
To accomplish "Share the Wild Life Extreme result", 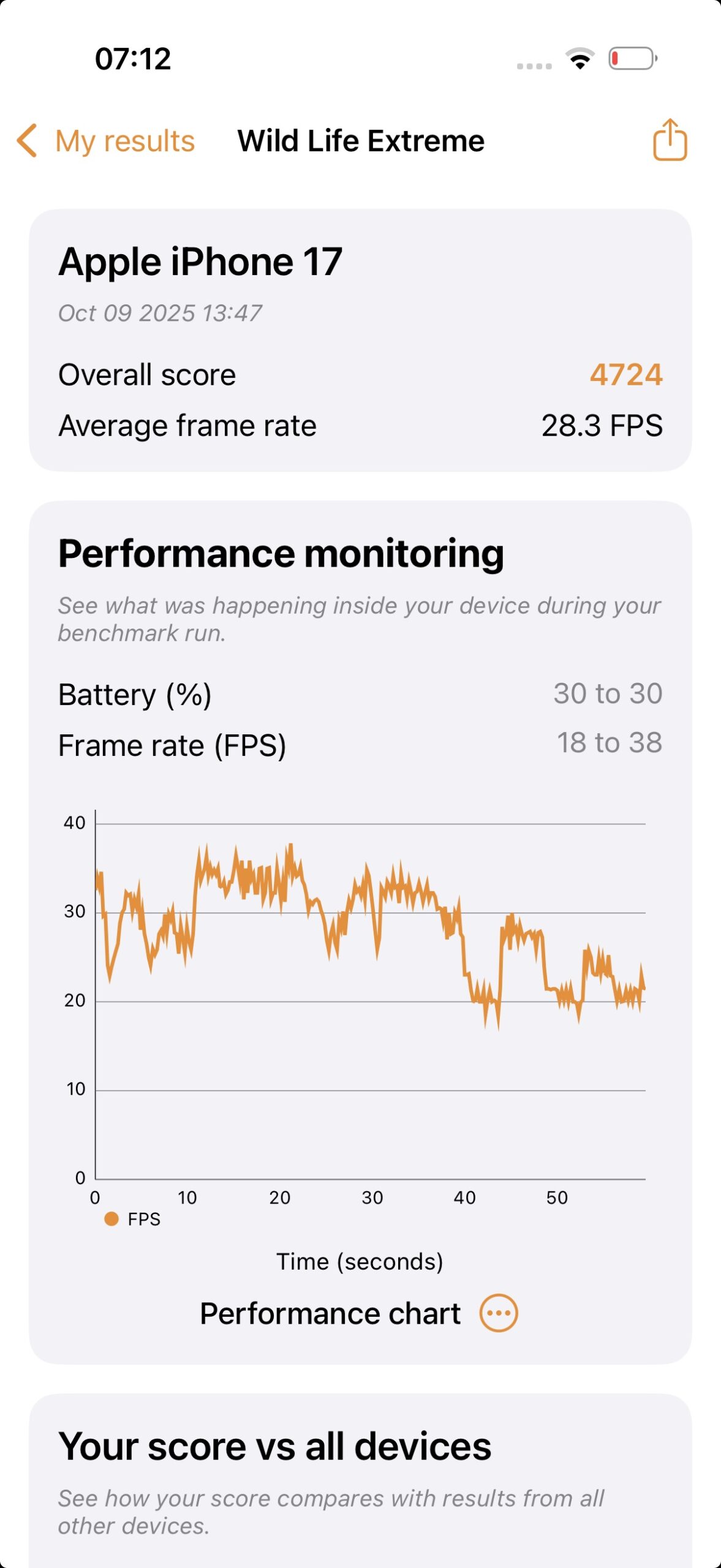I will pyautogui.click(x=670, y=140).
